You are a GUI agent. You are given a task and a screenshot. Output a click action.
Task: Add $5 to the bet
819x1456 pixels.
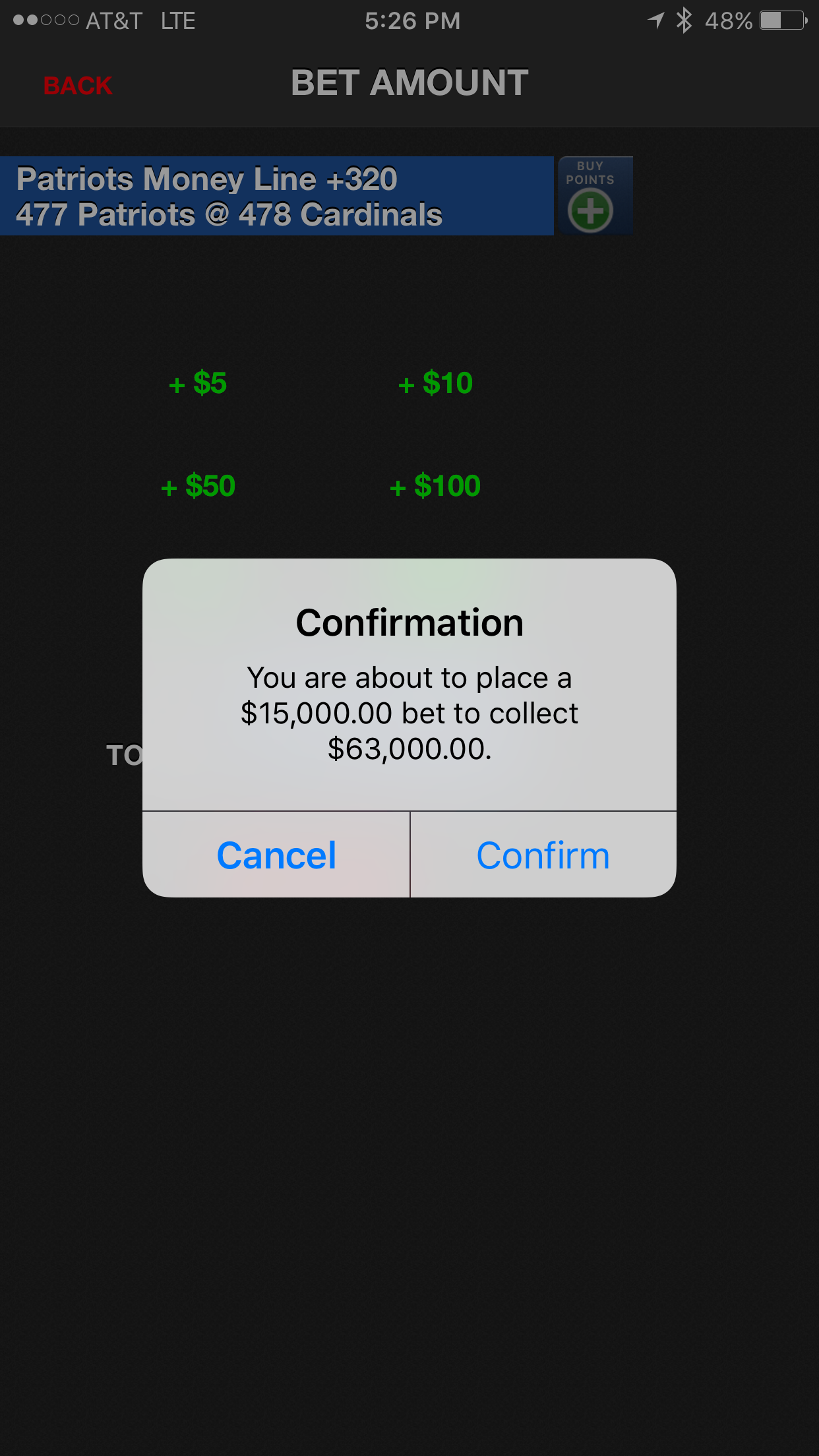pyautogui.click(x=198, y=383)
